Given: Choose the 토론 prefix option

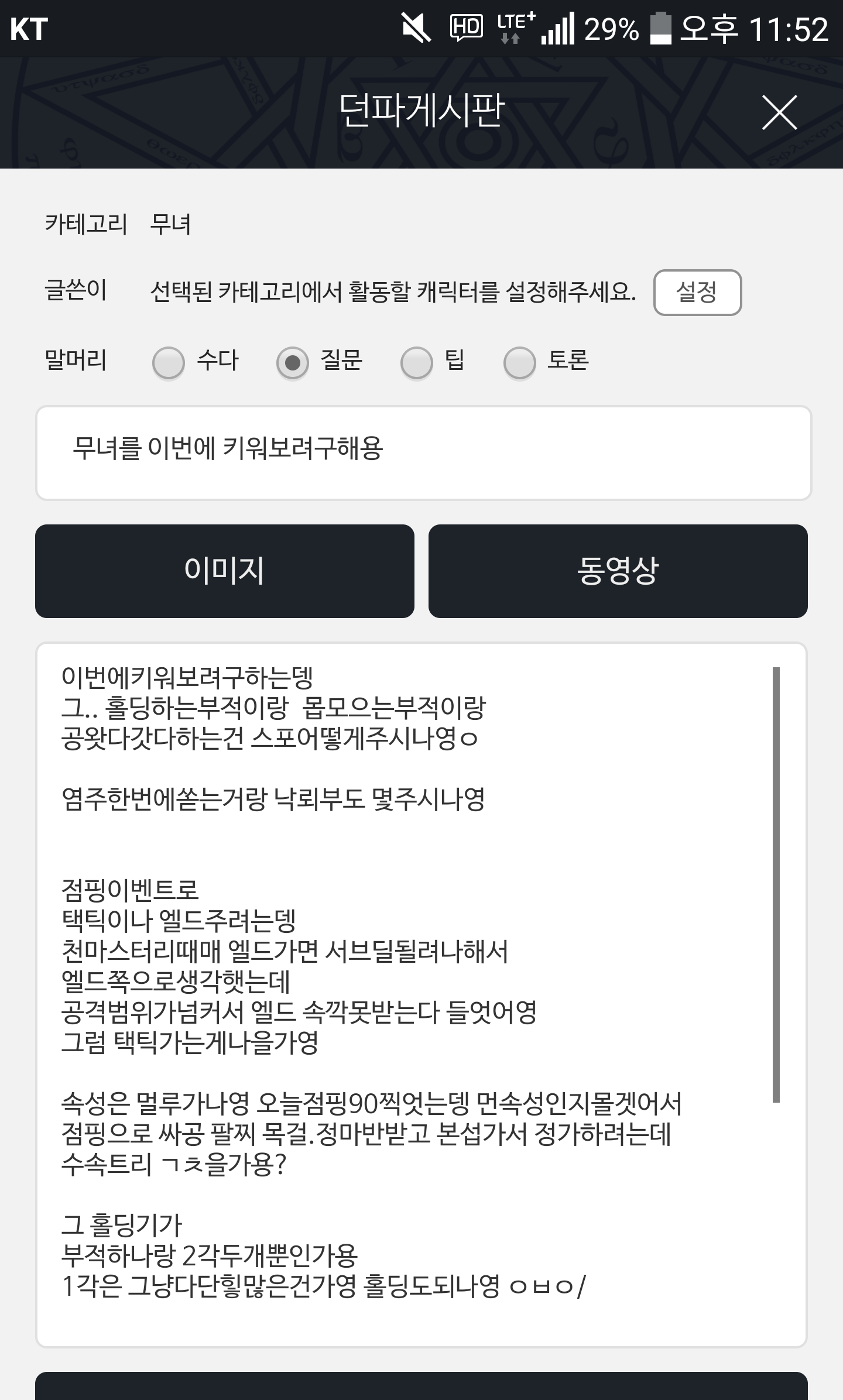Looking at the screenshot, I should [520, 362].
